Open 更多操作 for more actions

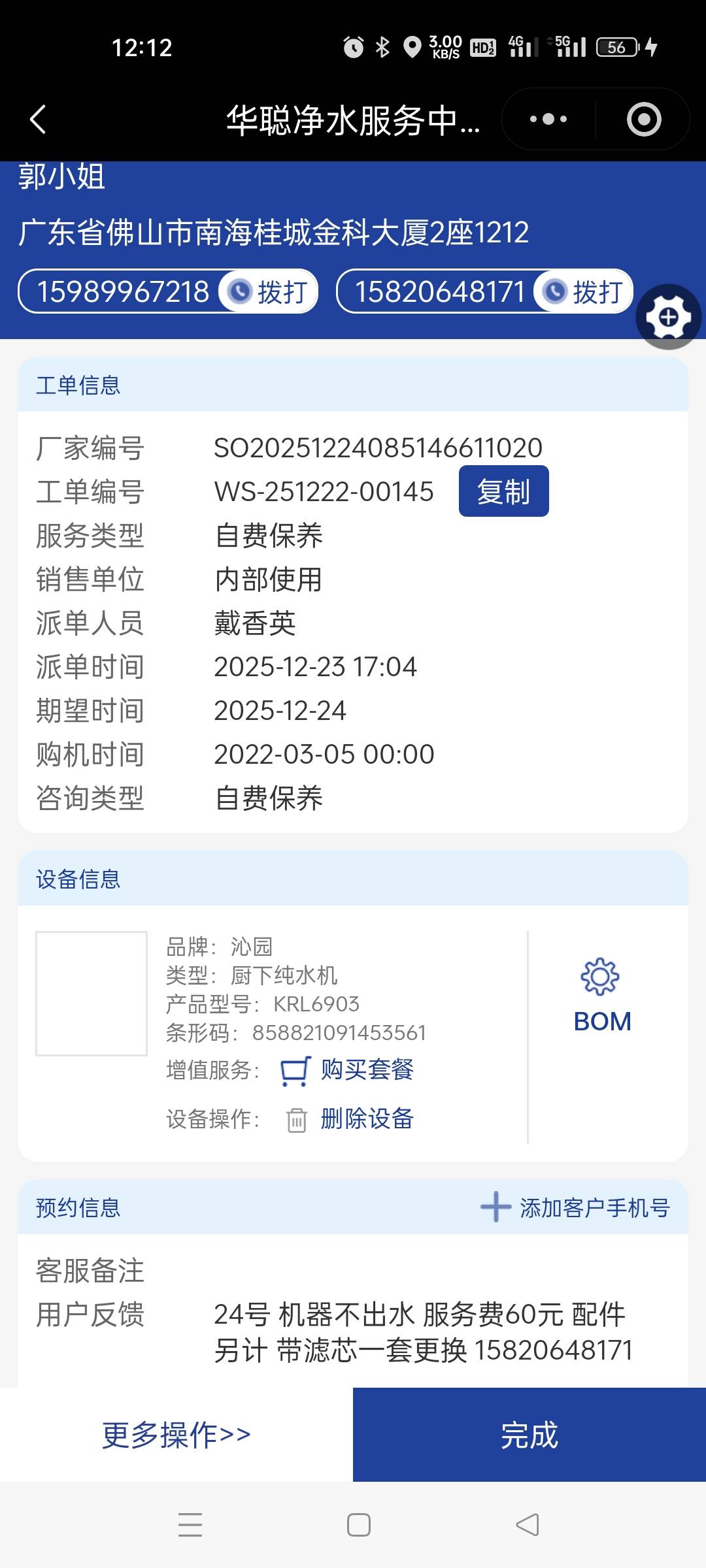176,1435
